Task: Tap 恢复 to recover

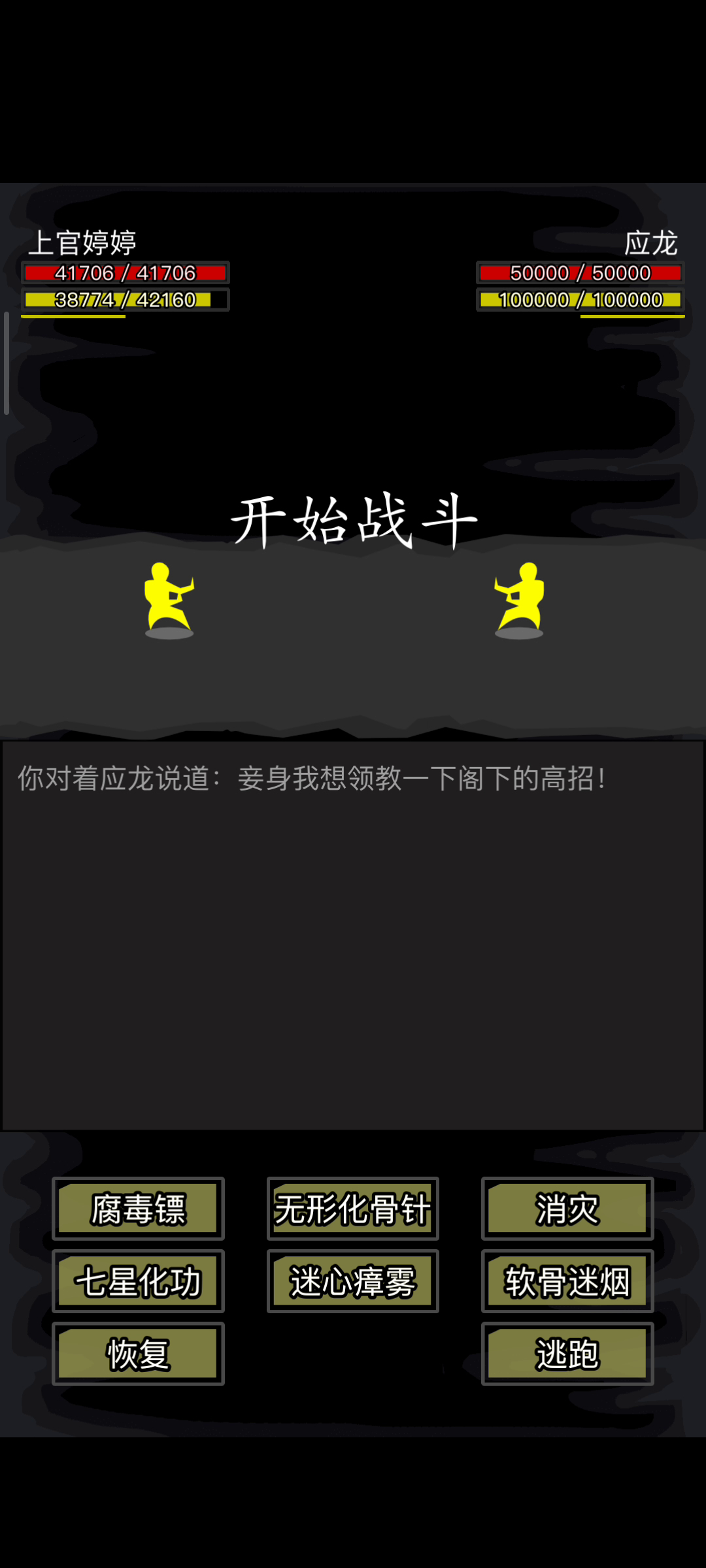Action: [138, 1354]
